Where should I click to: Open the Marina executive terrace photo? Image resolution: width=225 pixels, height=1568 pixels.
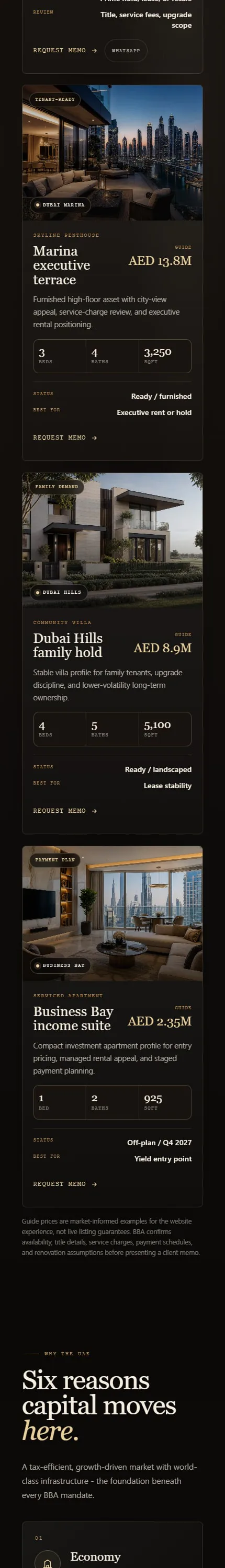pyautogui.click(x=112, y=153)
